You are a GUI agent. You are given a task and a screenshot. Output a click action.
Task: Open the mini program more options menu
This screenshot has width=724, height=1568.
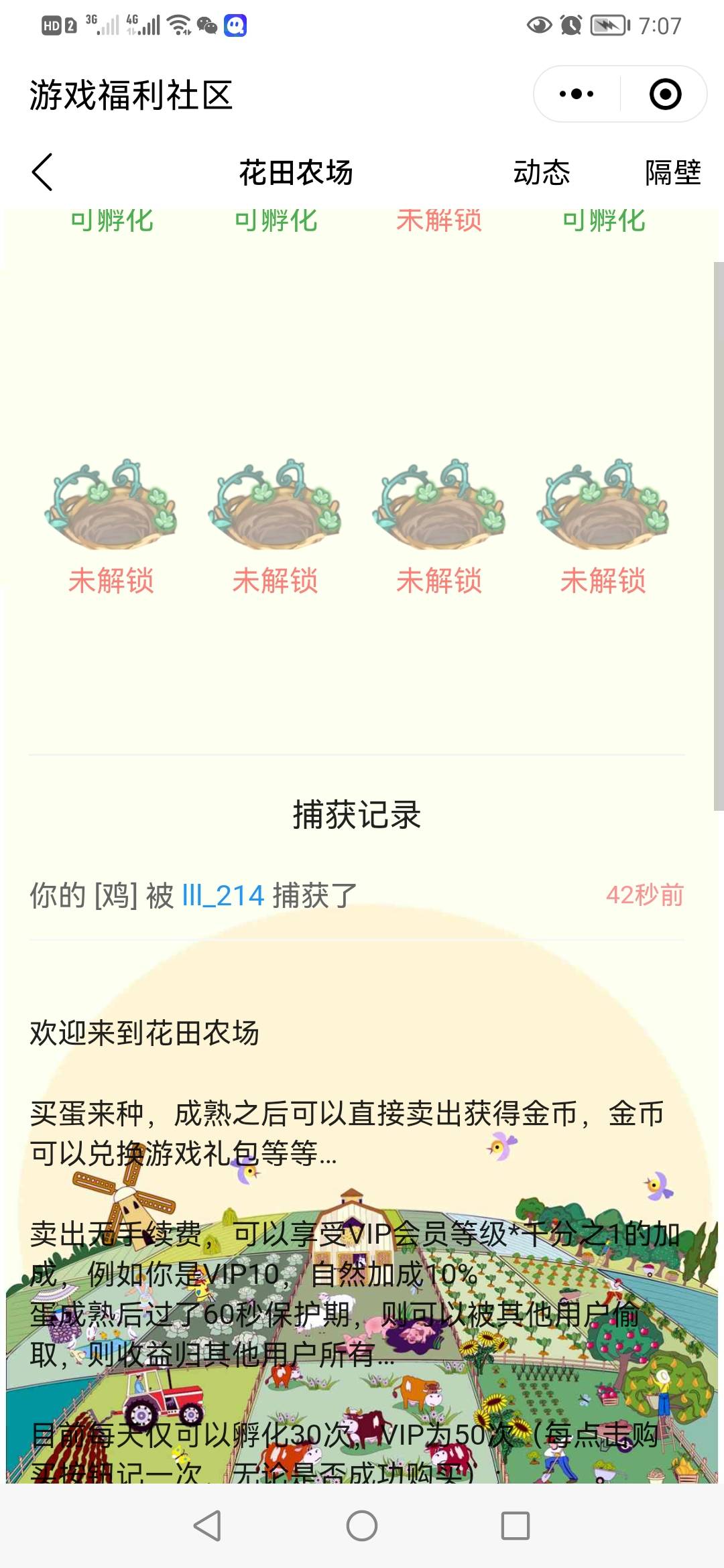[x=577, y=94]
